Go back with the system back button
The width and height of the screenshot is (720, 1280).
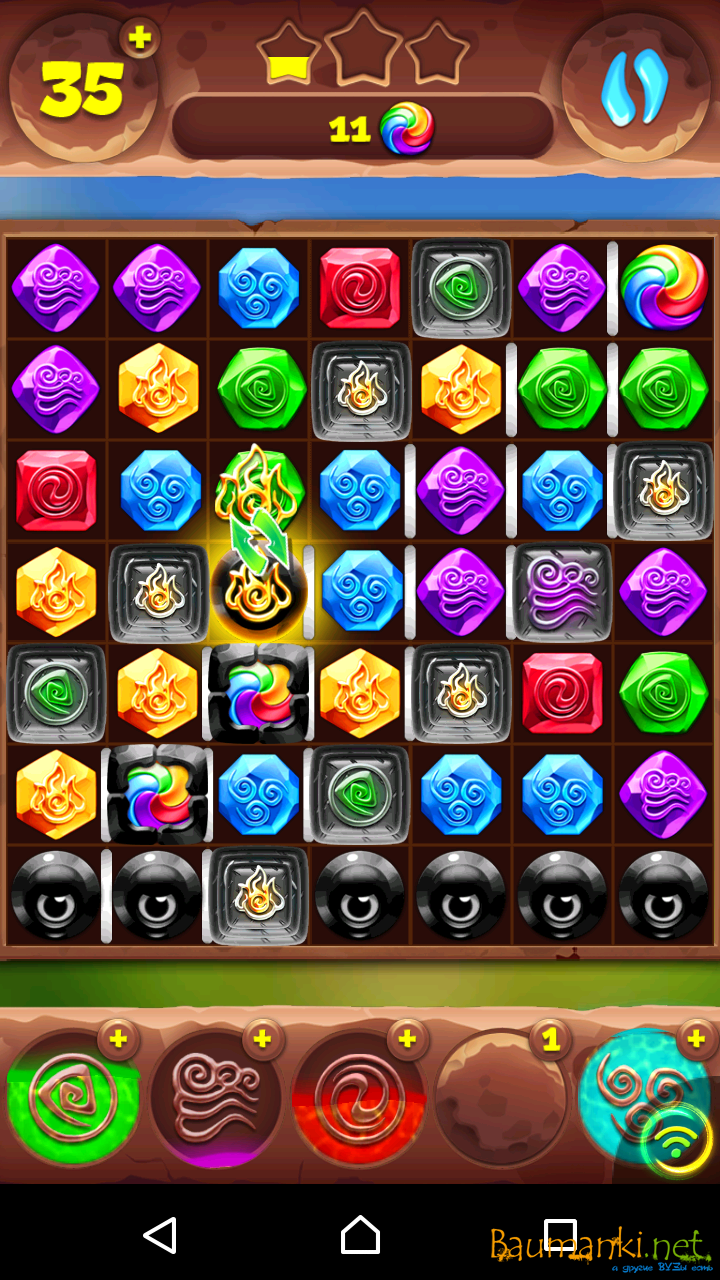pos(160,1235)
